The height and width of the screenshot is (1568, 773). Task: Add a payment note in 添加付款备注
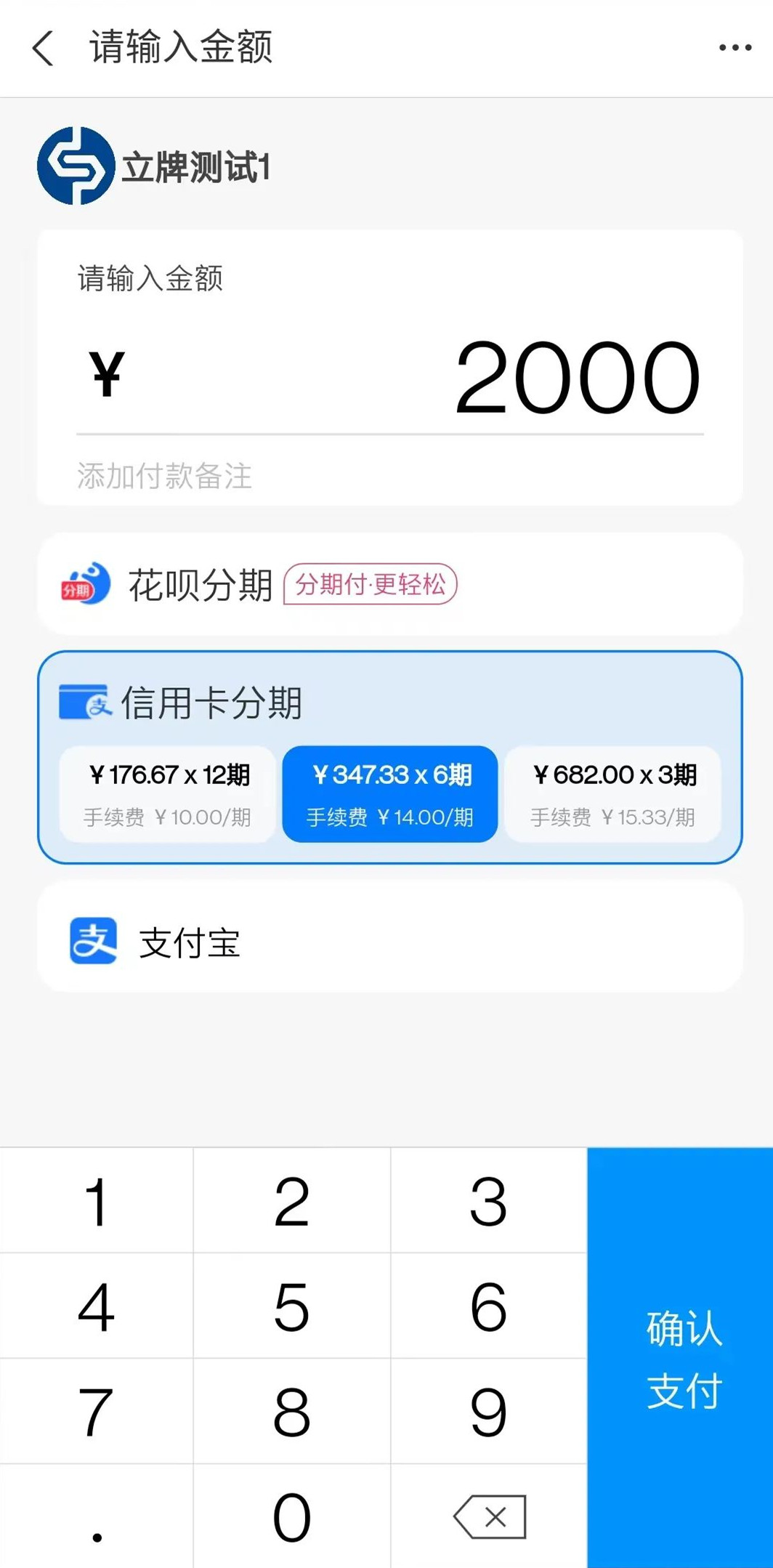click(x=165, y=476)
